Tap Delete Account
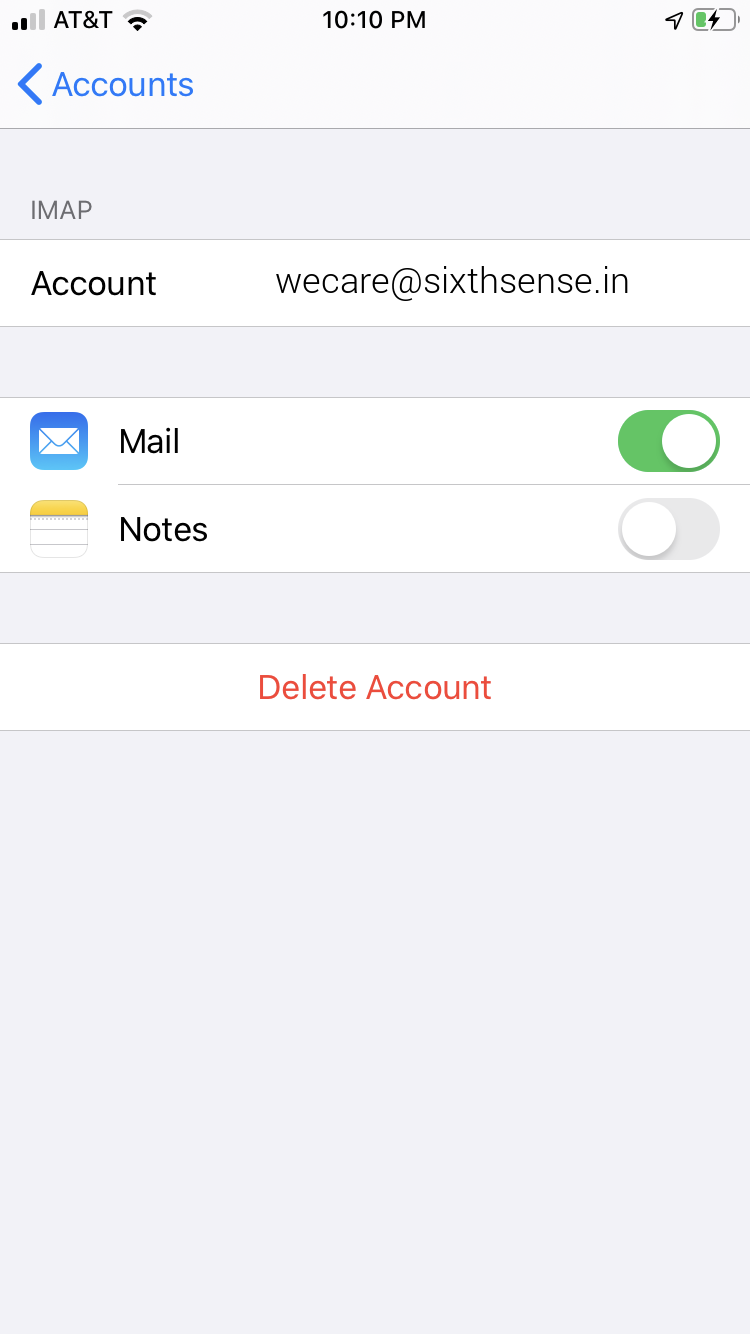This screenshot has height=1334, width=750. (375, 687)
